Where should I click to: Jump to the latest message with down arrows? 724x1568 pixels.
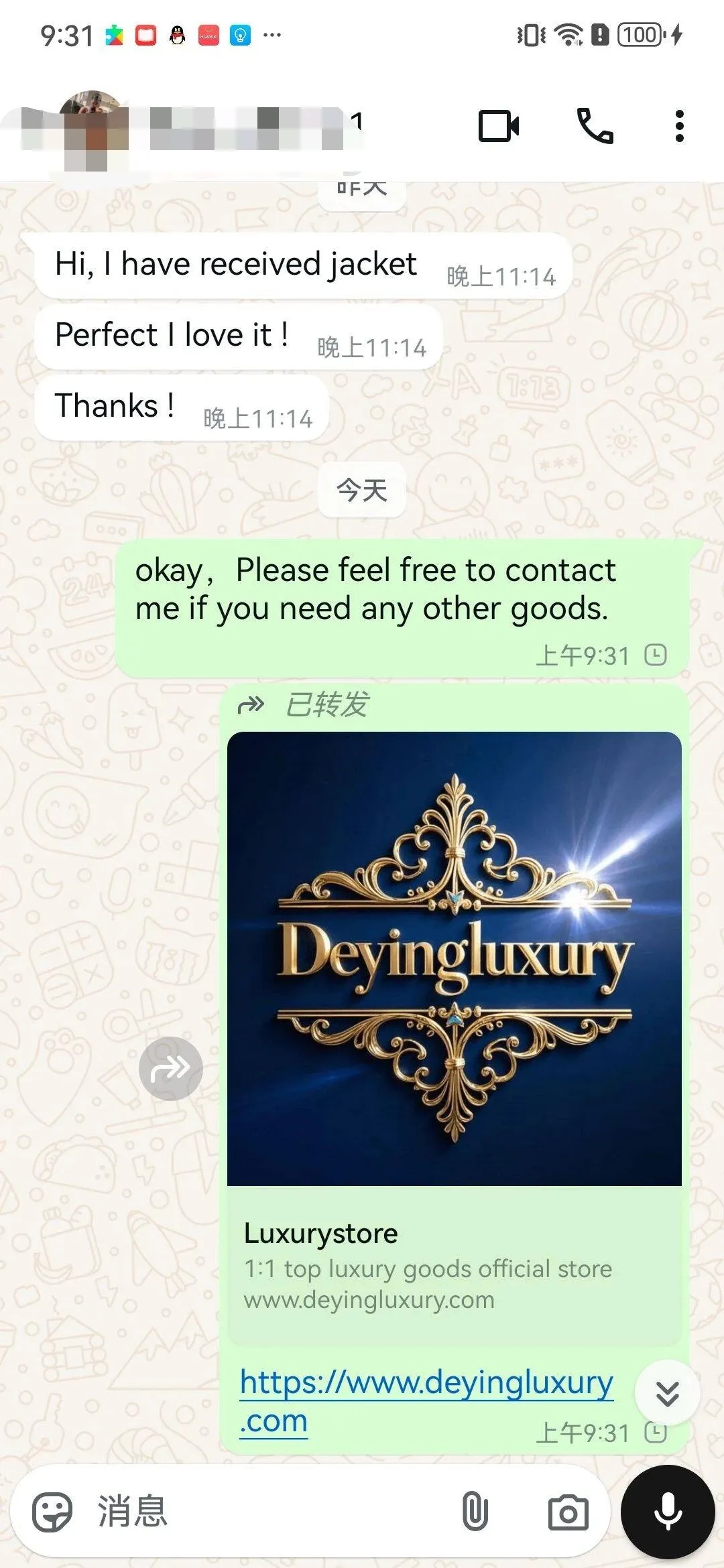667,1393
